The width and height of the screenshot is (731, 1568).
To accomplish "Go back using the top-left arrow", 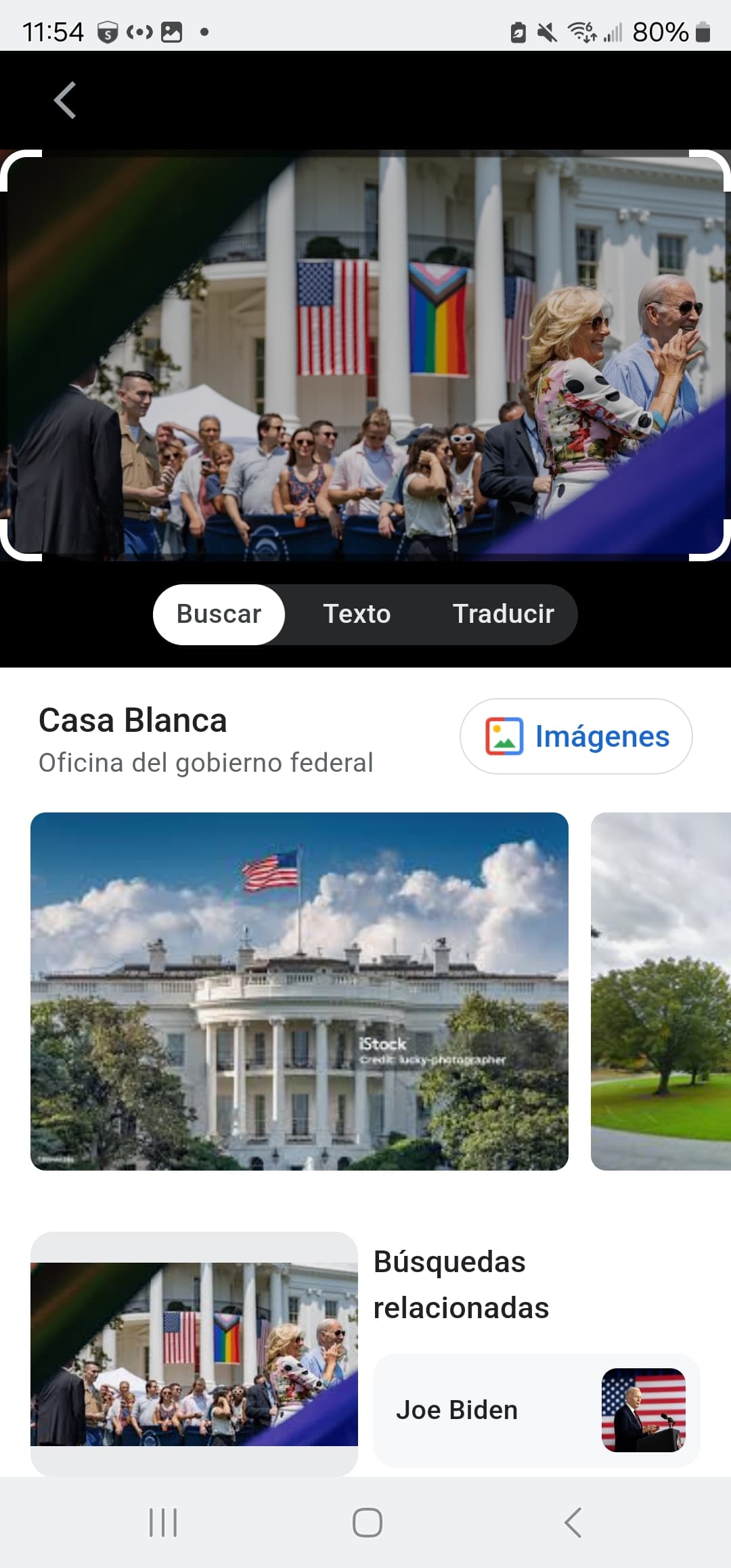I will pyautogui.click(x=65, y=100).
